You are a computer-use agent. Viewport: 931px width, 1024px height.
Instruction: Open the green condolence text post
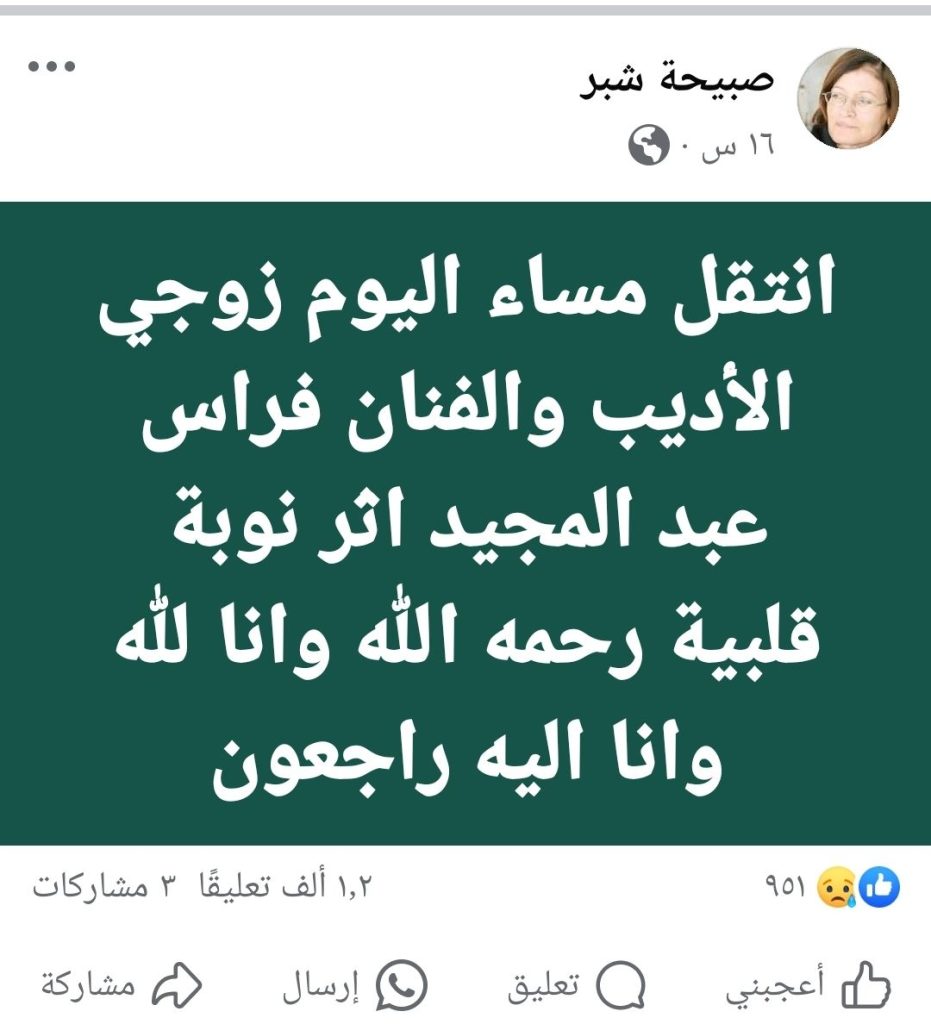coord(465,522)
